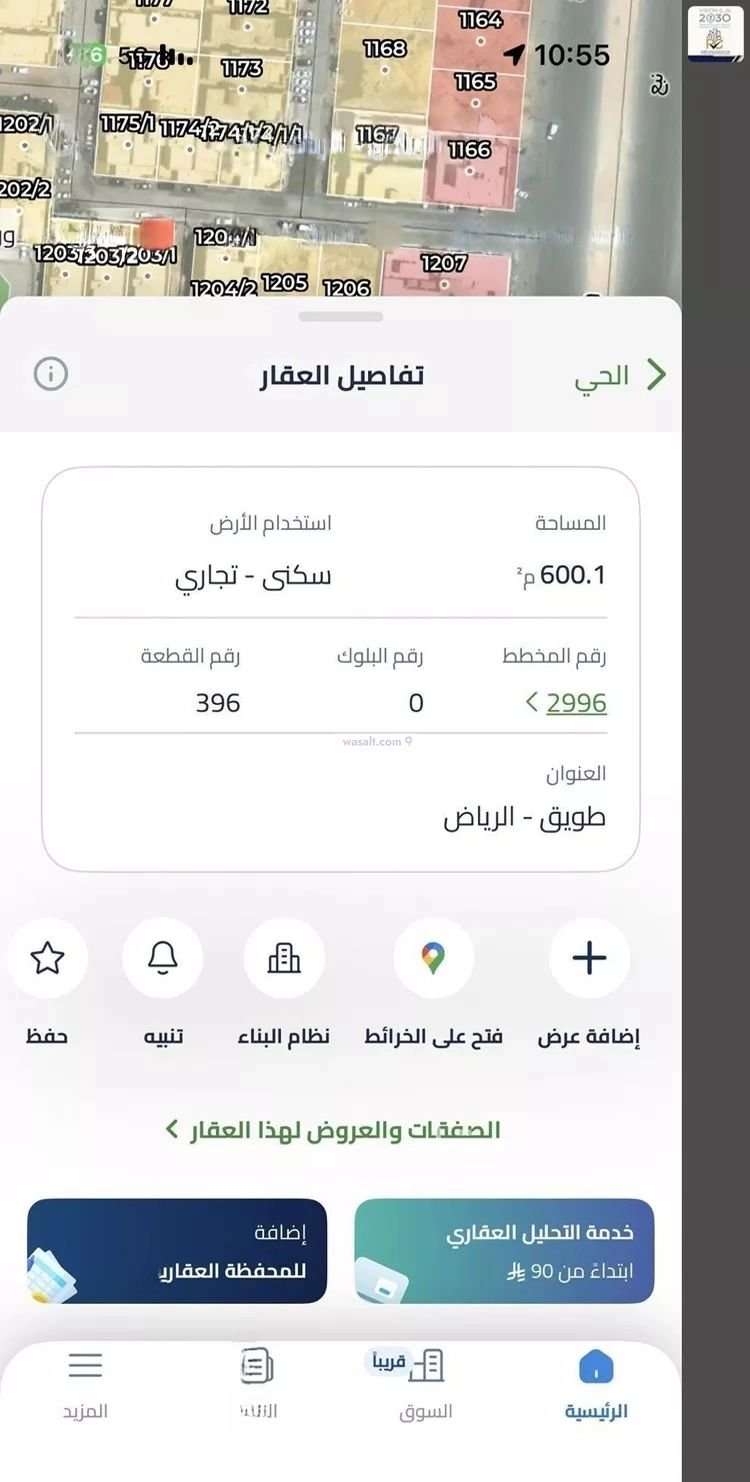Open plan number 2996 link

point(566,702)
